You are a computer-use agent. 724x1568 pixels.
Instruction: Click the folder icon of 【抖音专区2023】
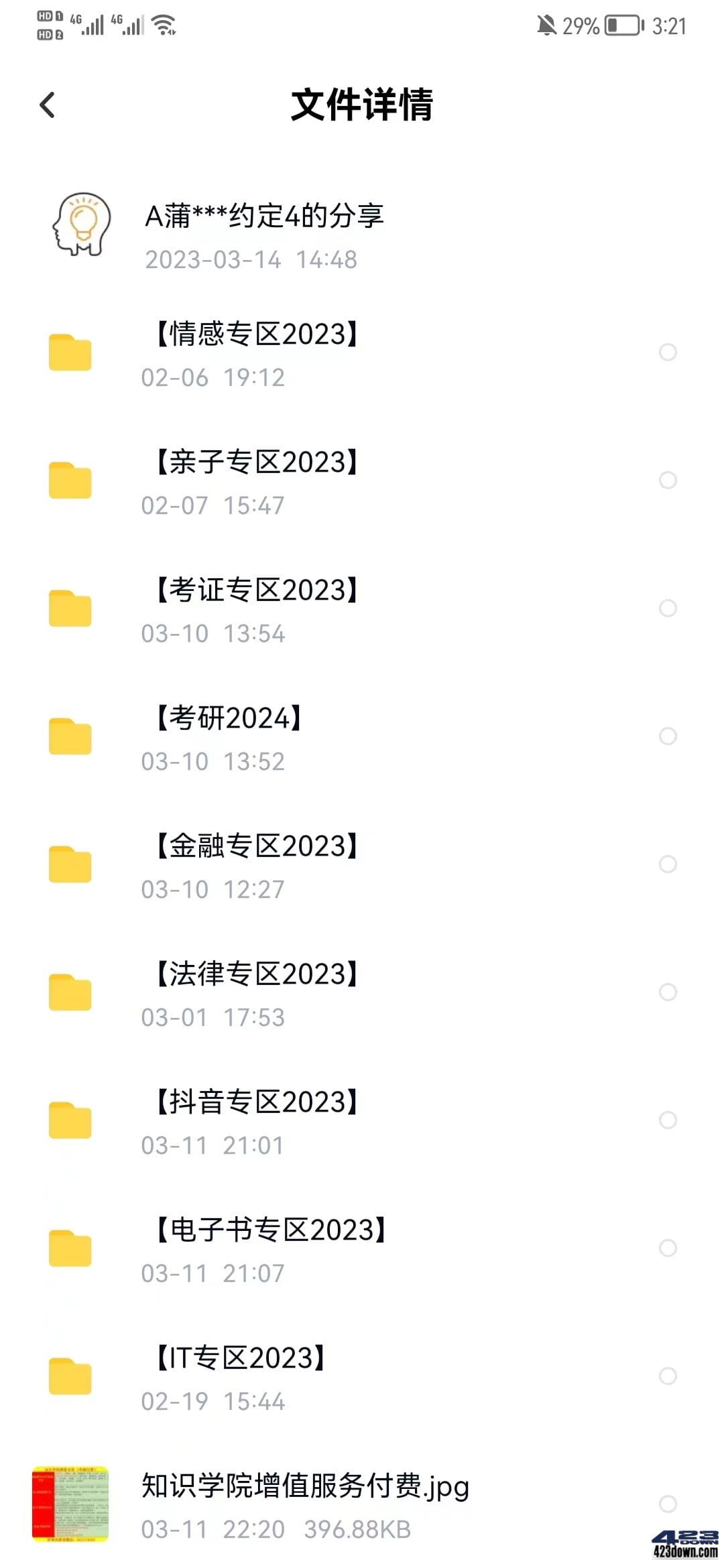[69, 1120]
